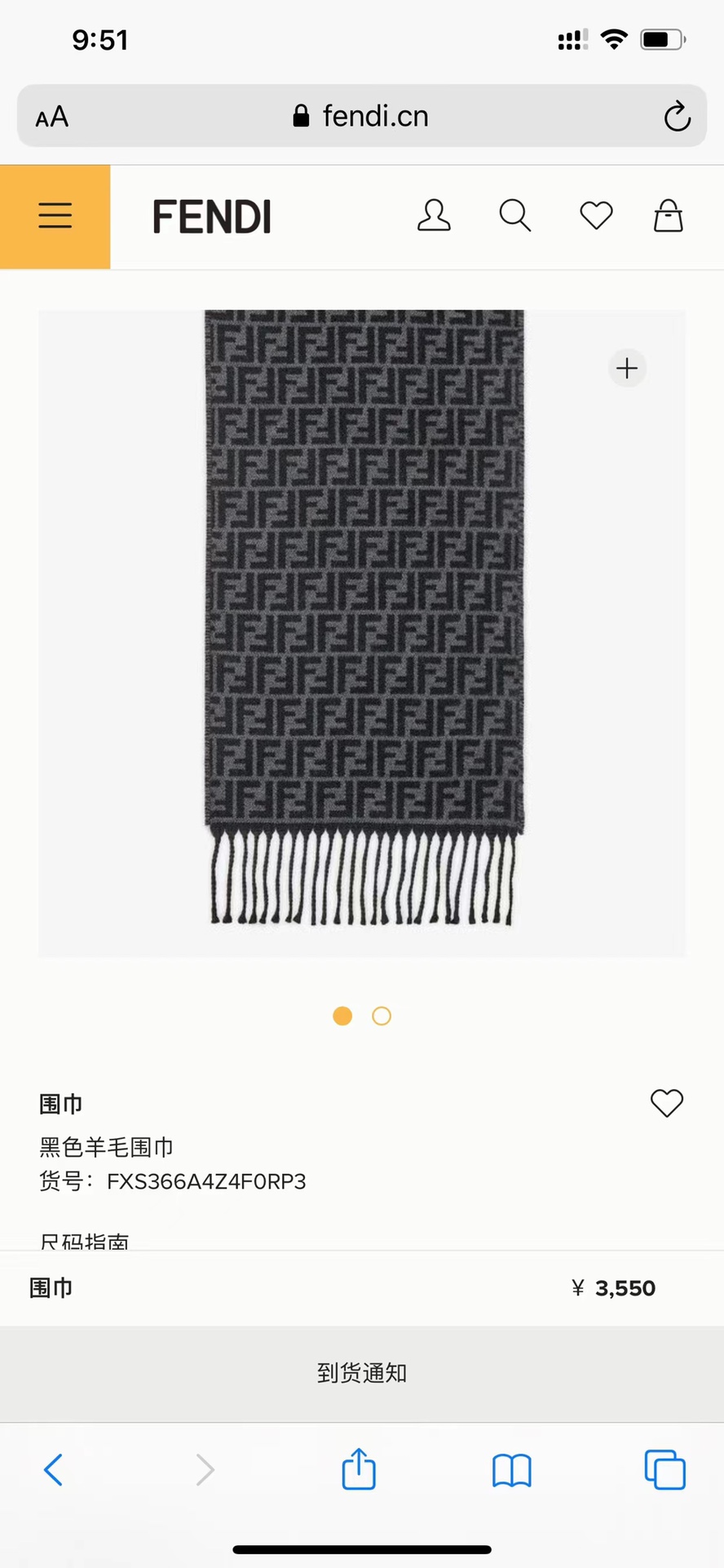The width and height of the screenshot is (724, 1568).
Task: View the wishlist from the header heart
Action: (596, 216)
